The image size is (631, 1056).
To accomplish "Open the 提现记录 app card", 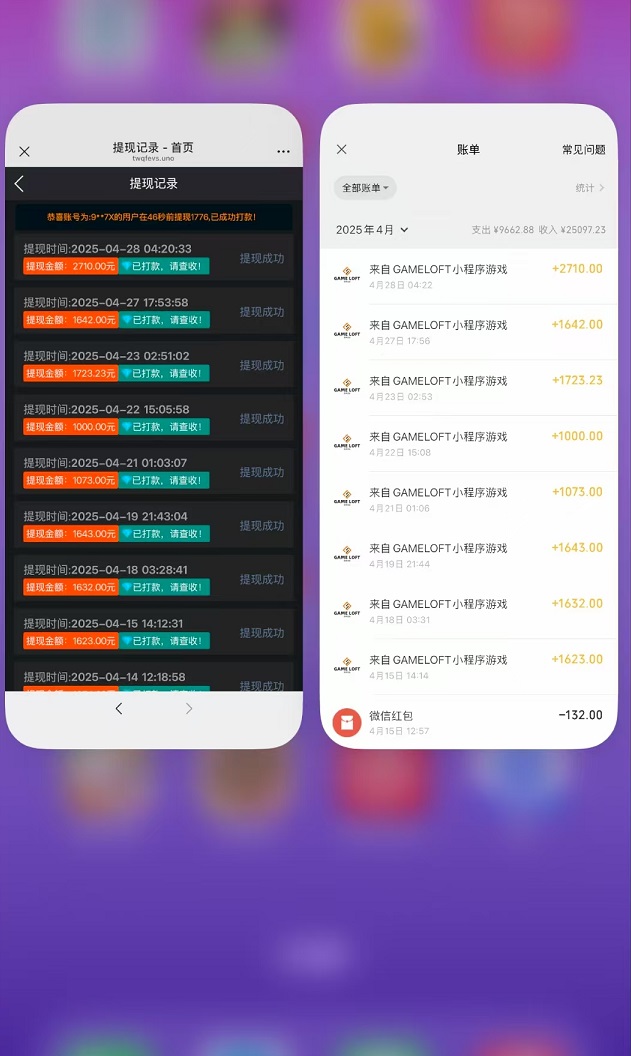I will [154, 426].
